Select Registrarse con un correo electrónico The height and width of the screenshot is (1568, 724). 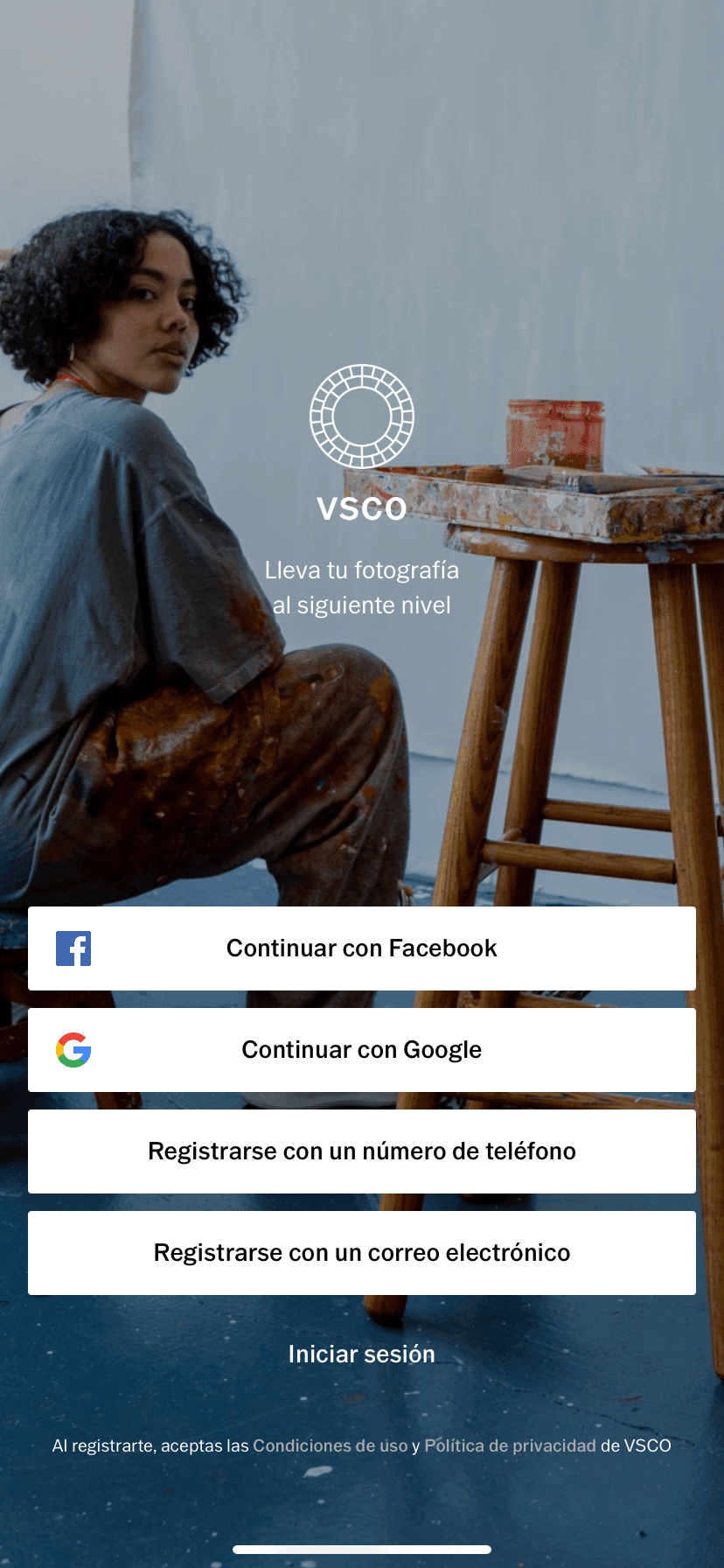361,1253
